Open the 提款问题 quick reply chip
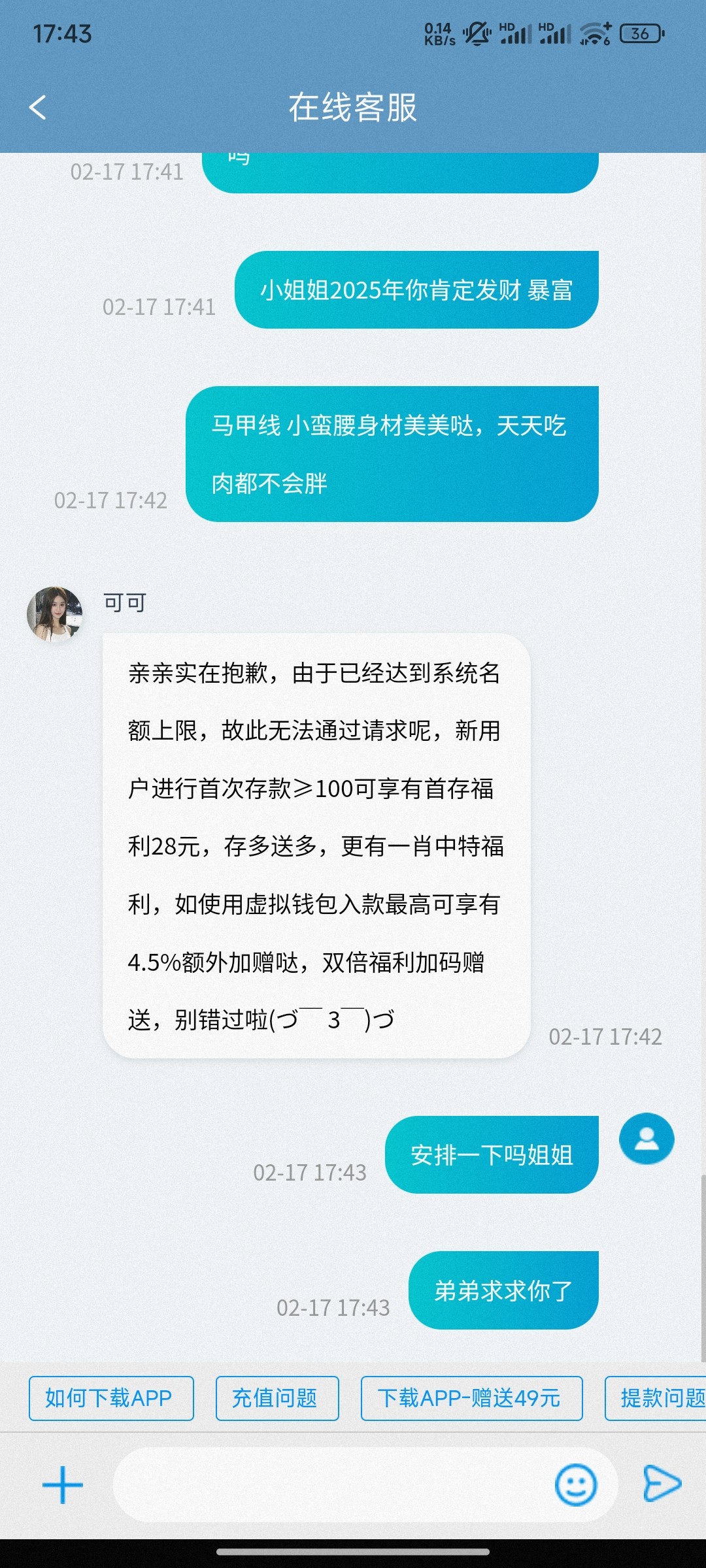The width and height of the screenshot is (706, 1568). pos(657,1398)
